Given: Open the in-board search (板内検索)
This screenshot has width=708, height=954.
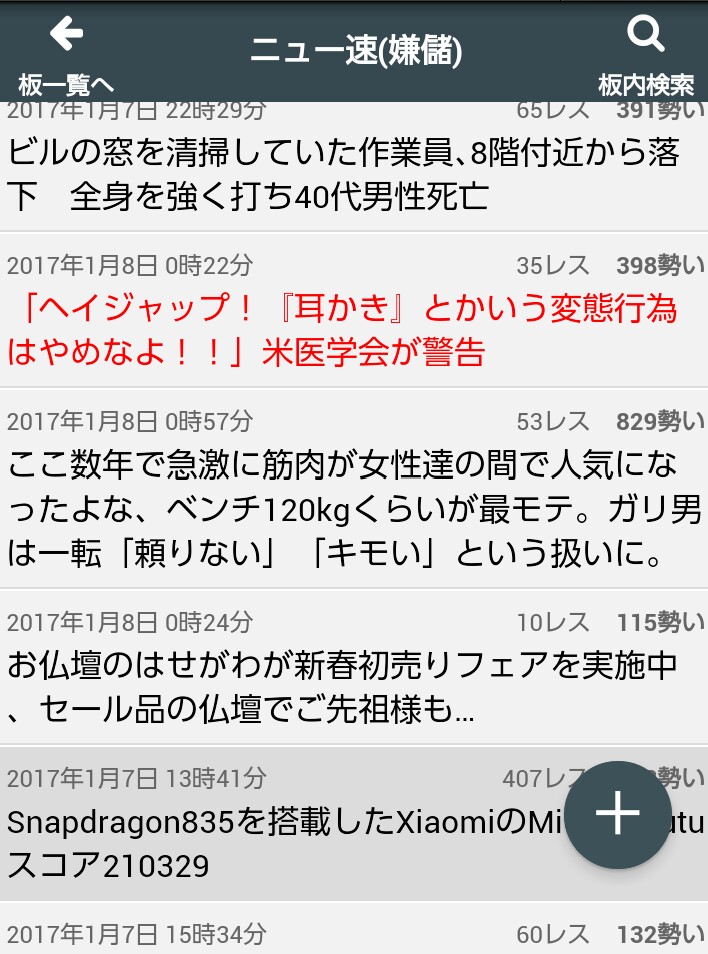Looking at the screenshot, I should 646,52.
